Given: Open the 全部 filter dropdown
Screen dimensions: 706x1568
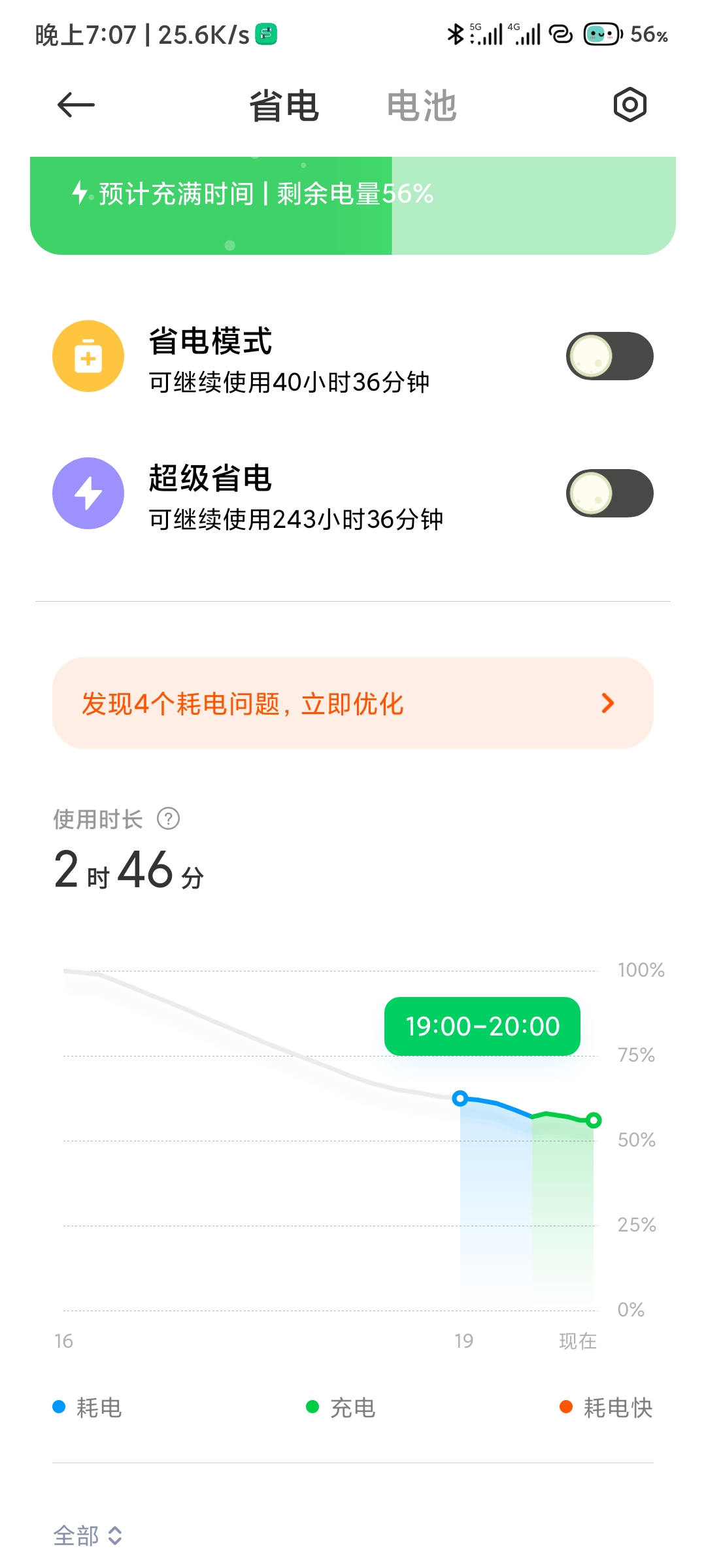Looking at the screenshot, I should pos(88,1535).
